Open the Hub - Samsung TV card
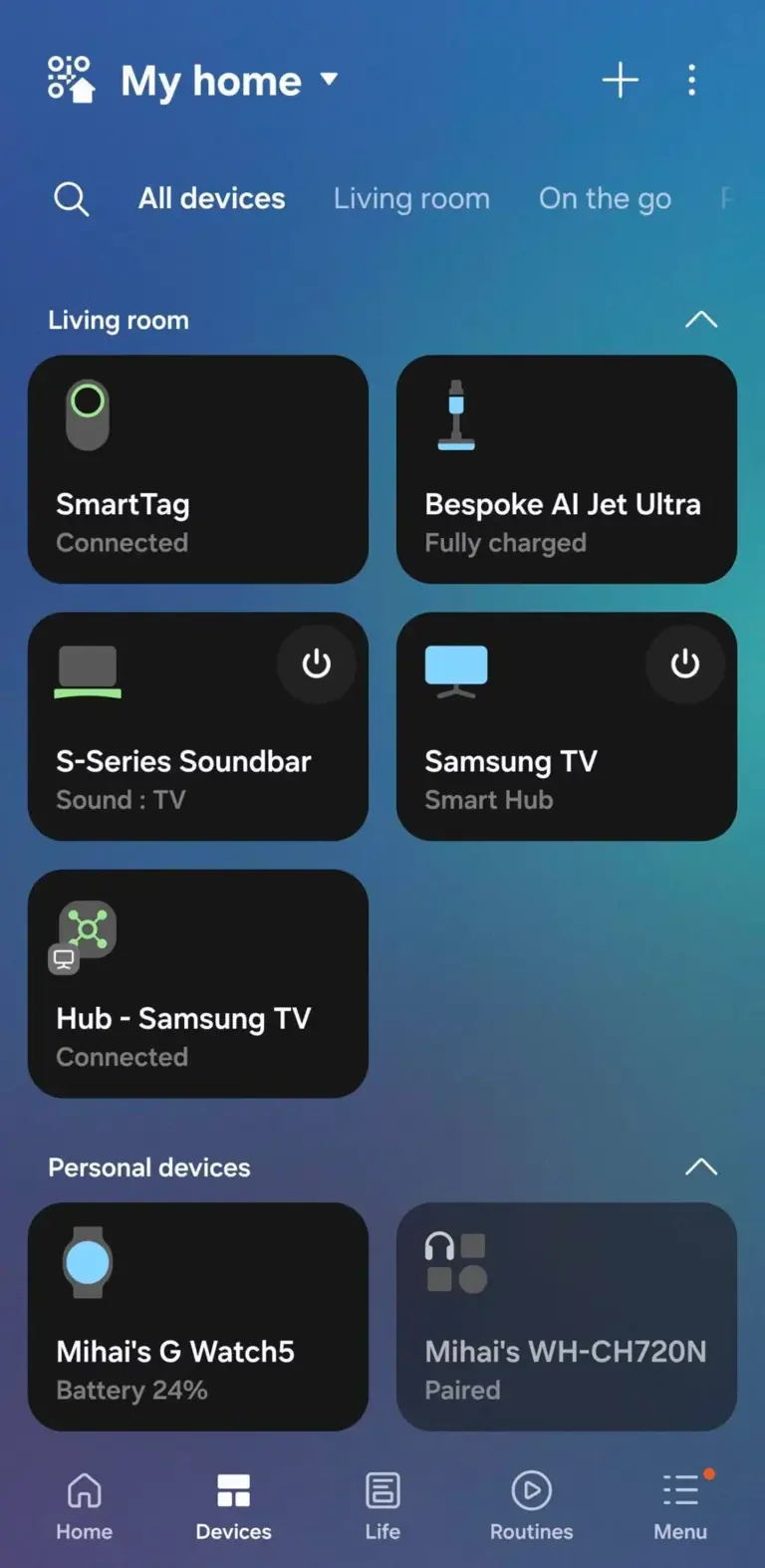 (x=198, y=983)
